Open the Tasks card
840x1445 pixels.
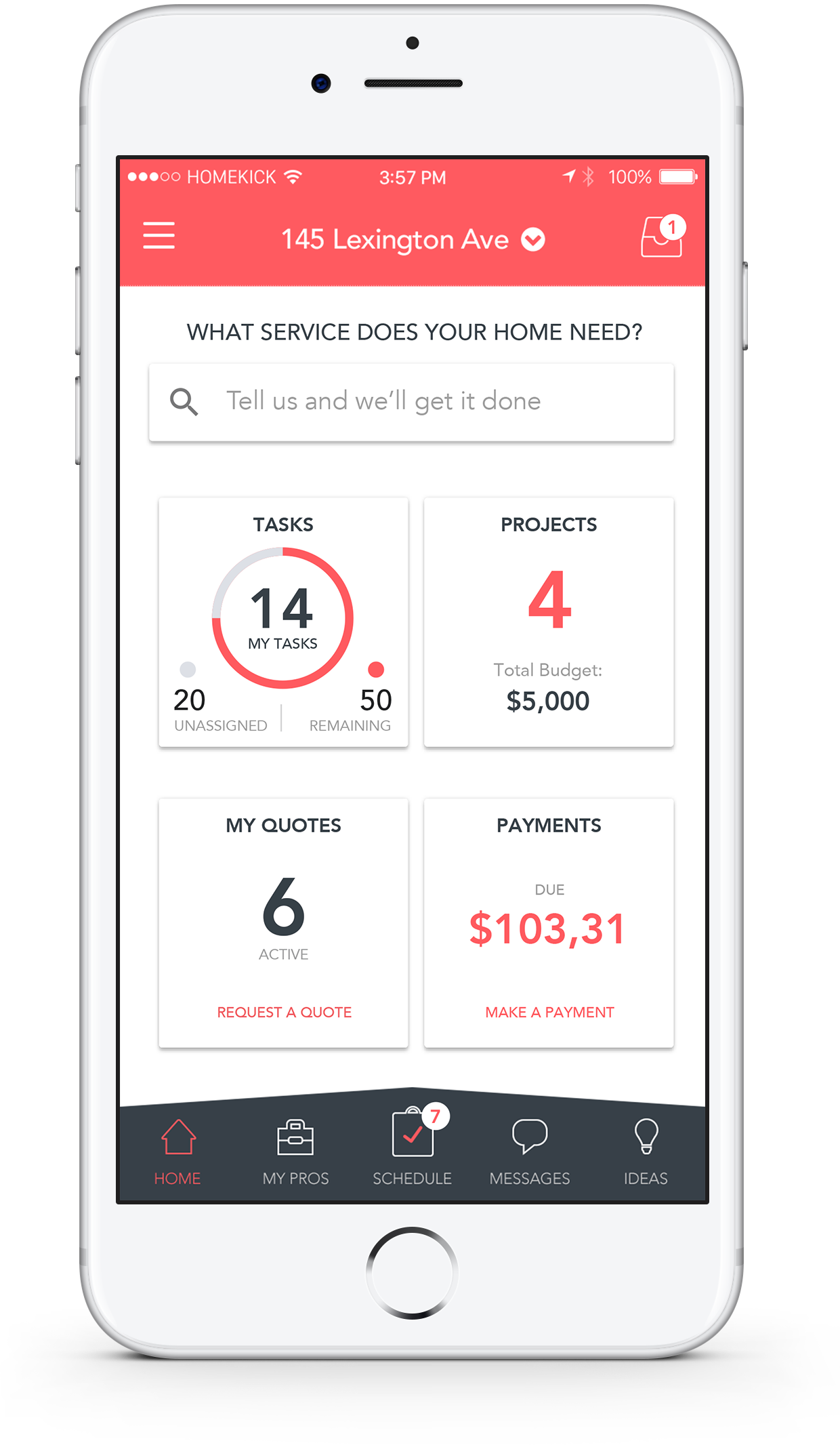[283, 622]
